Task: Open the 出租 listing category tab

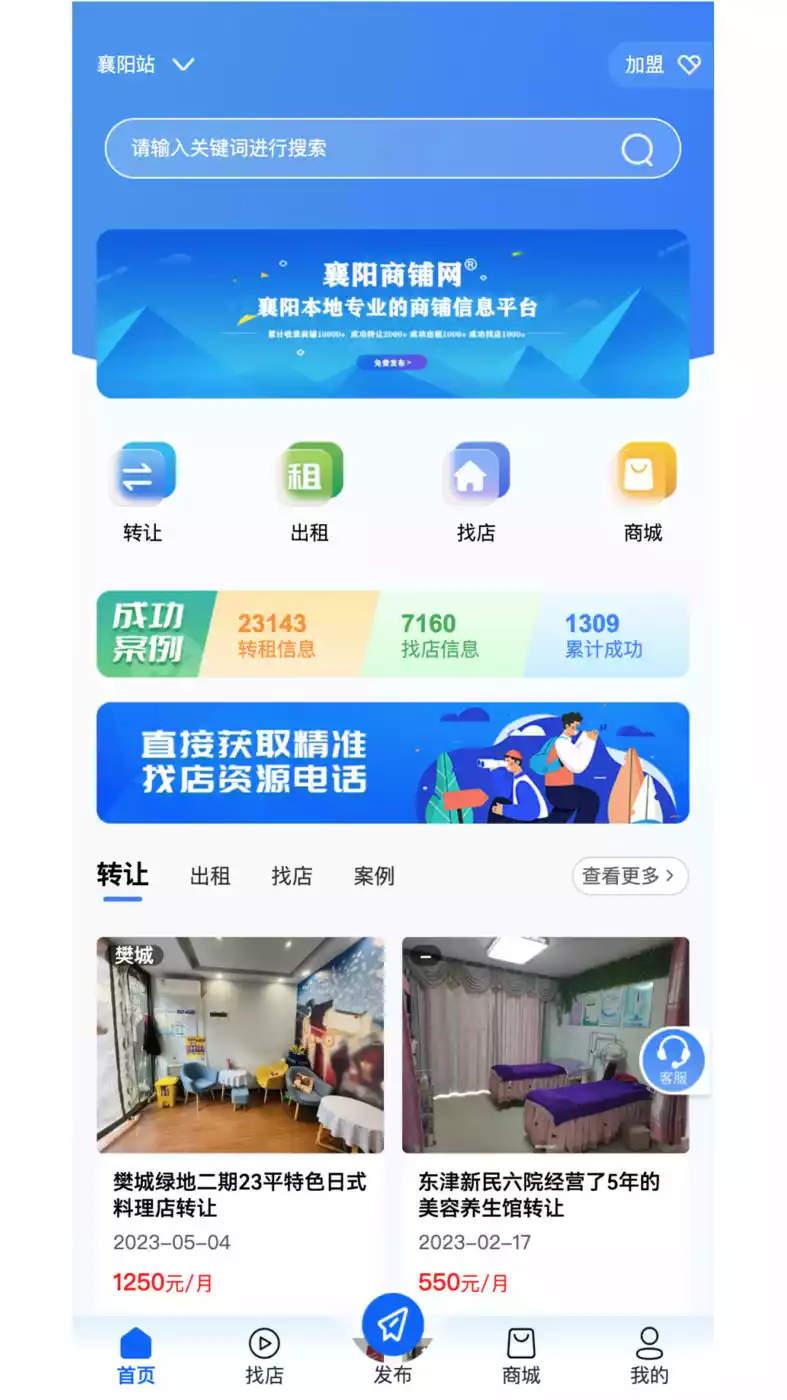Action: coord(208,876)
